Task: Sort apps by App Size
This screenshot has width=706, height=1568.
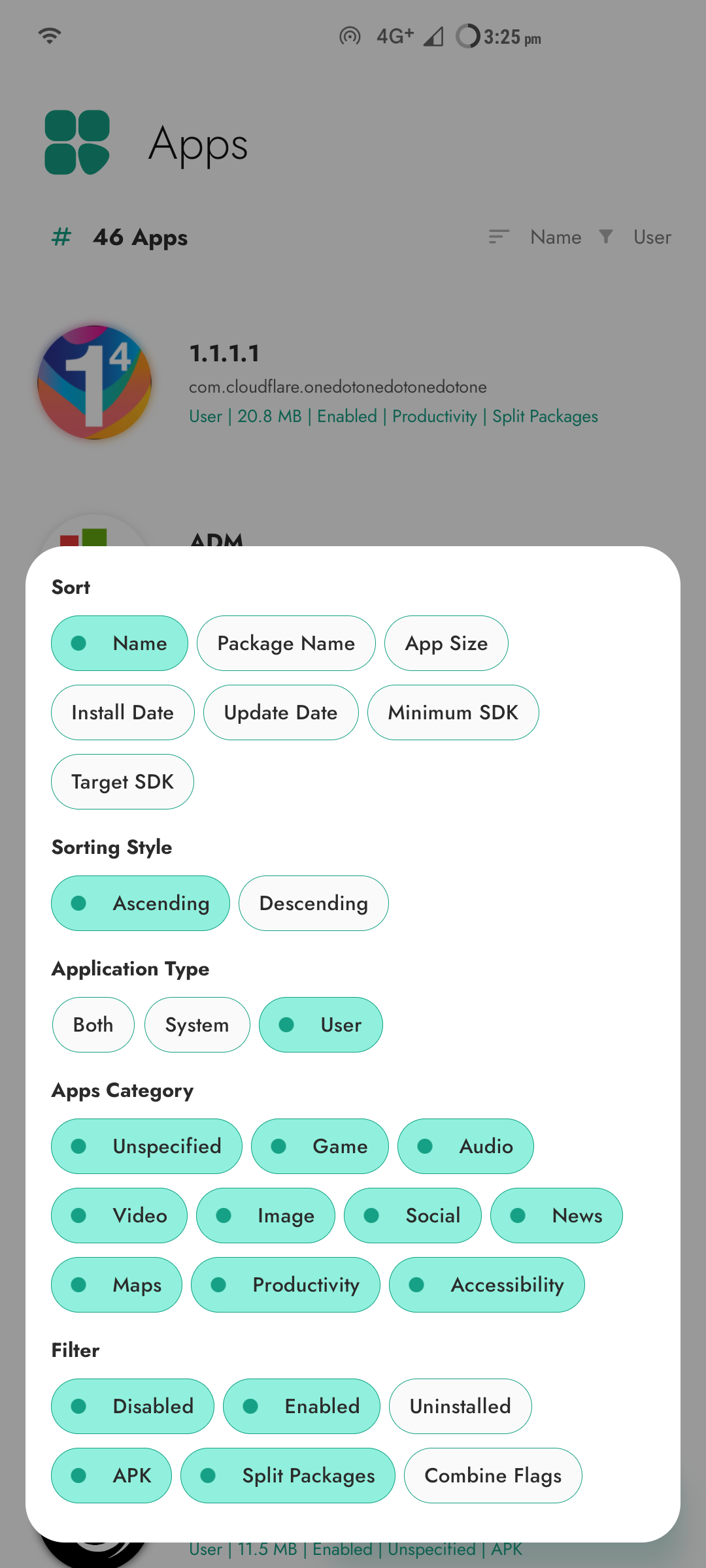Action: (446, 643)
